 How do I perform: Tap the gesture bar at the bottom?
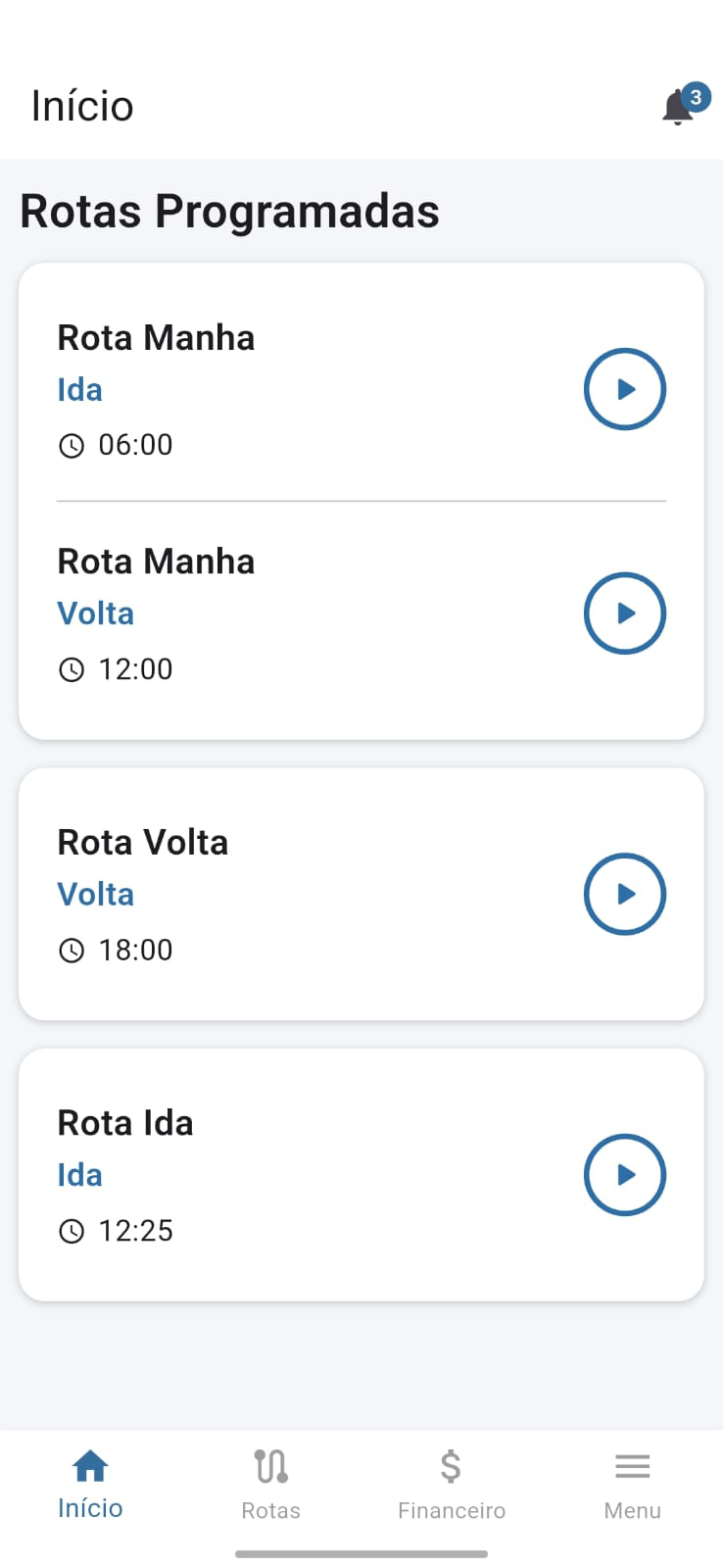[x=361, y=1552]
